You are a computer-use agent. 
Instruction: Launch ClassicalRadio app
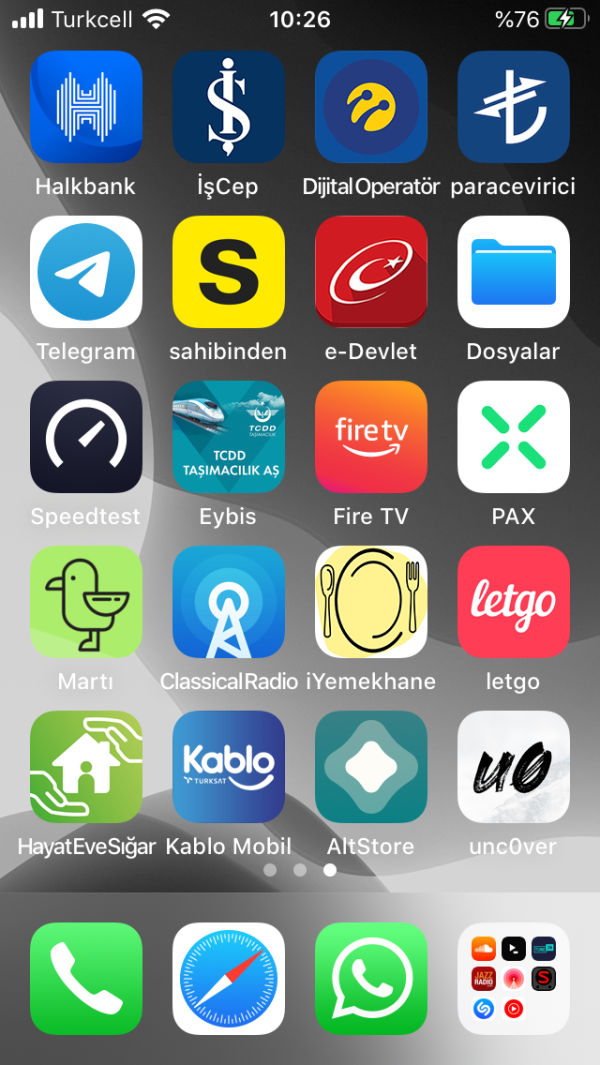coord(229,602)
